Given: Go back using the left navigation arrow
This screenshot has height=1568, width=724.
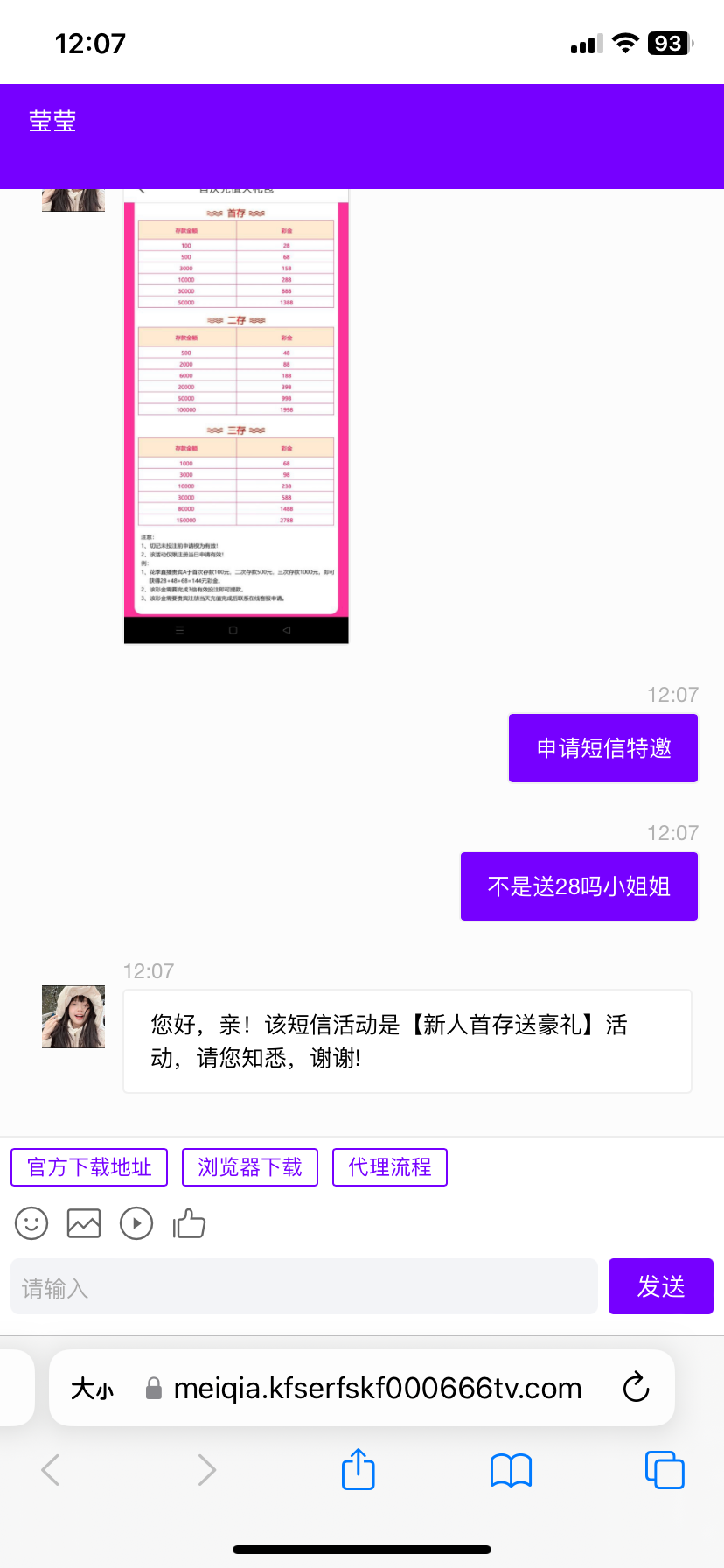Looking at the screenshot, I should pyautogui.click(x=50, y=1470).
